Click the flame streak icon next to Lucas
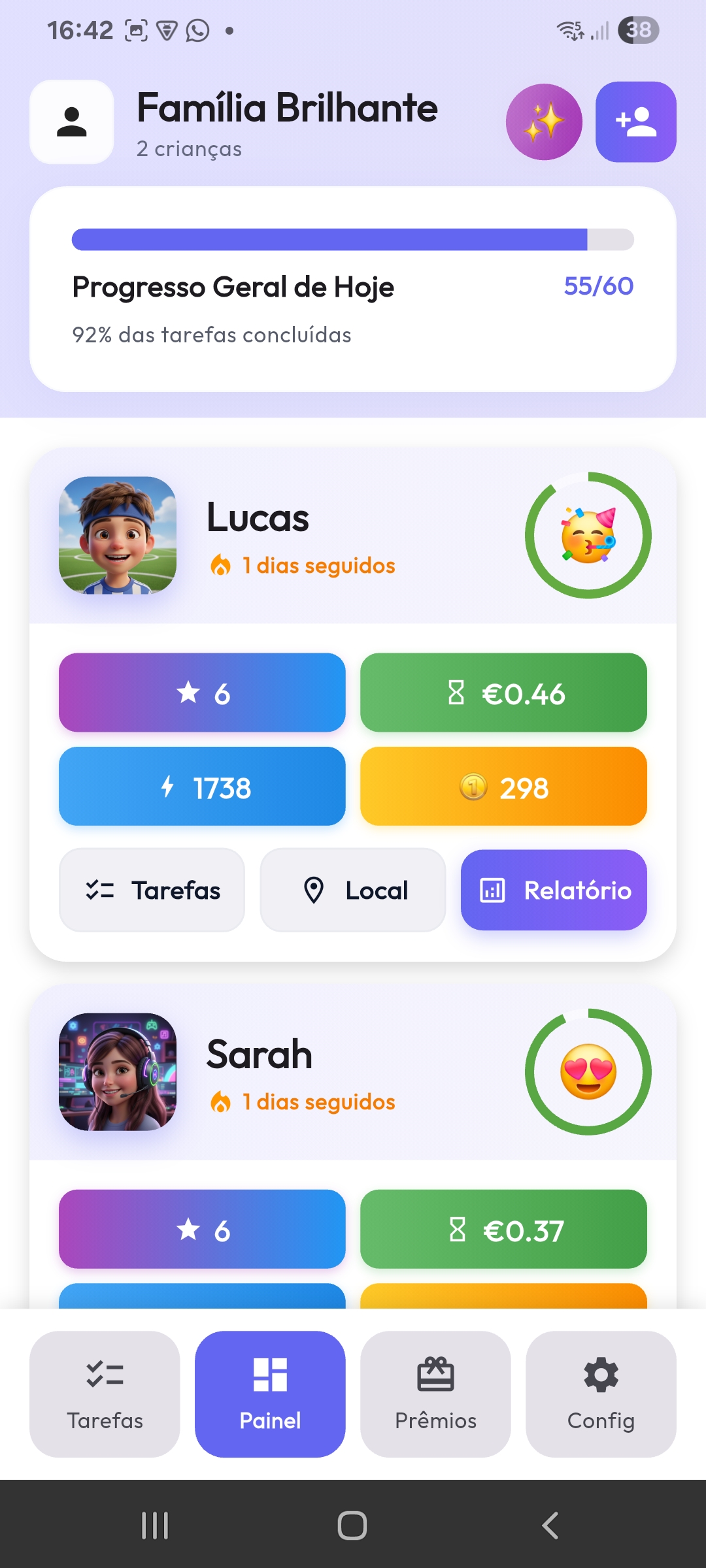Screen dimensions: 706x1568 click(222, 564)
